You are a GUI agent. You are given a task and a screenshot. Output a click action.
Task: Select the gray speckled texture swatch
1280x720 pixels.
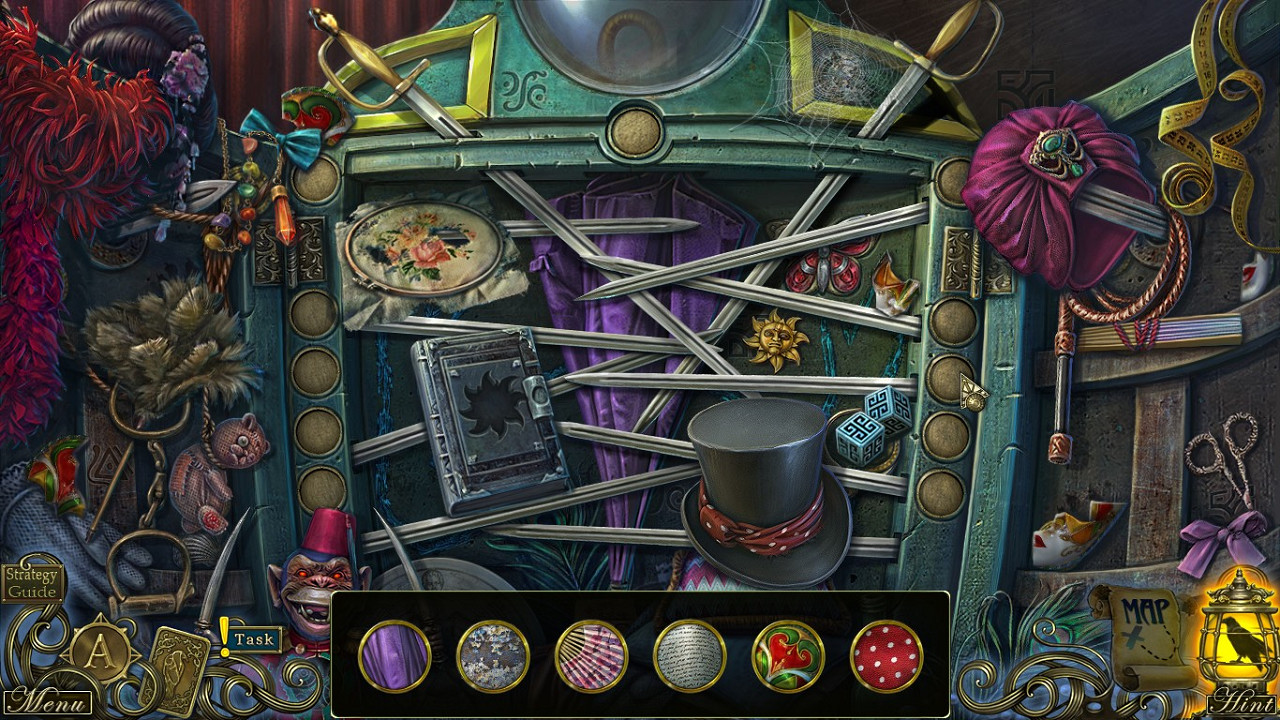pos(493,656)
